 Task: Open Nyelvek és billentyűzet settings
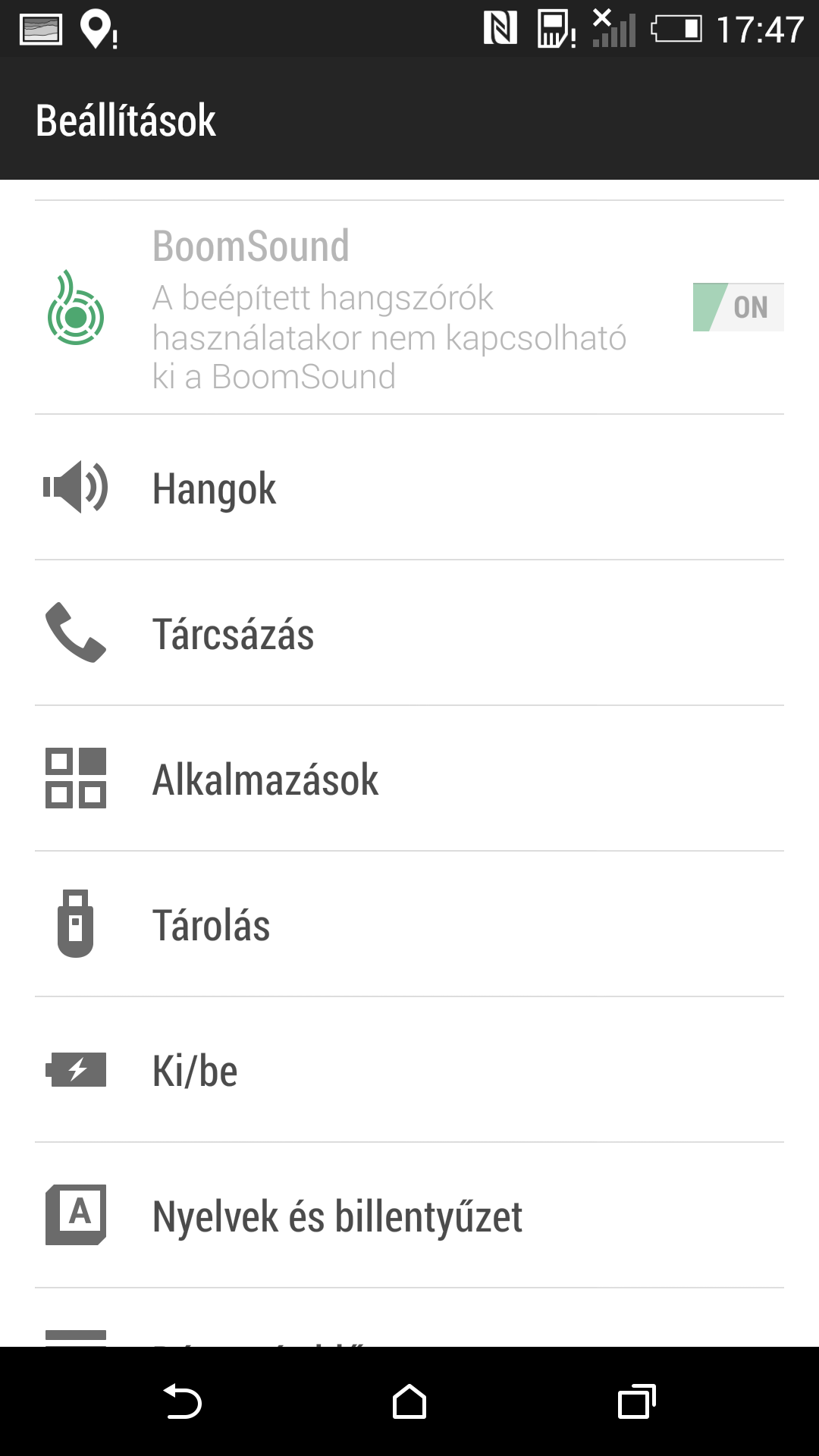click(x=409, y=1216)
